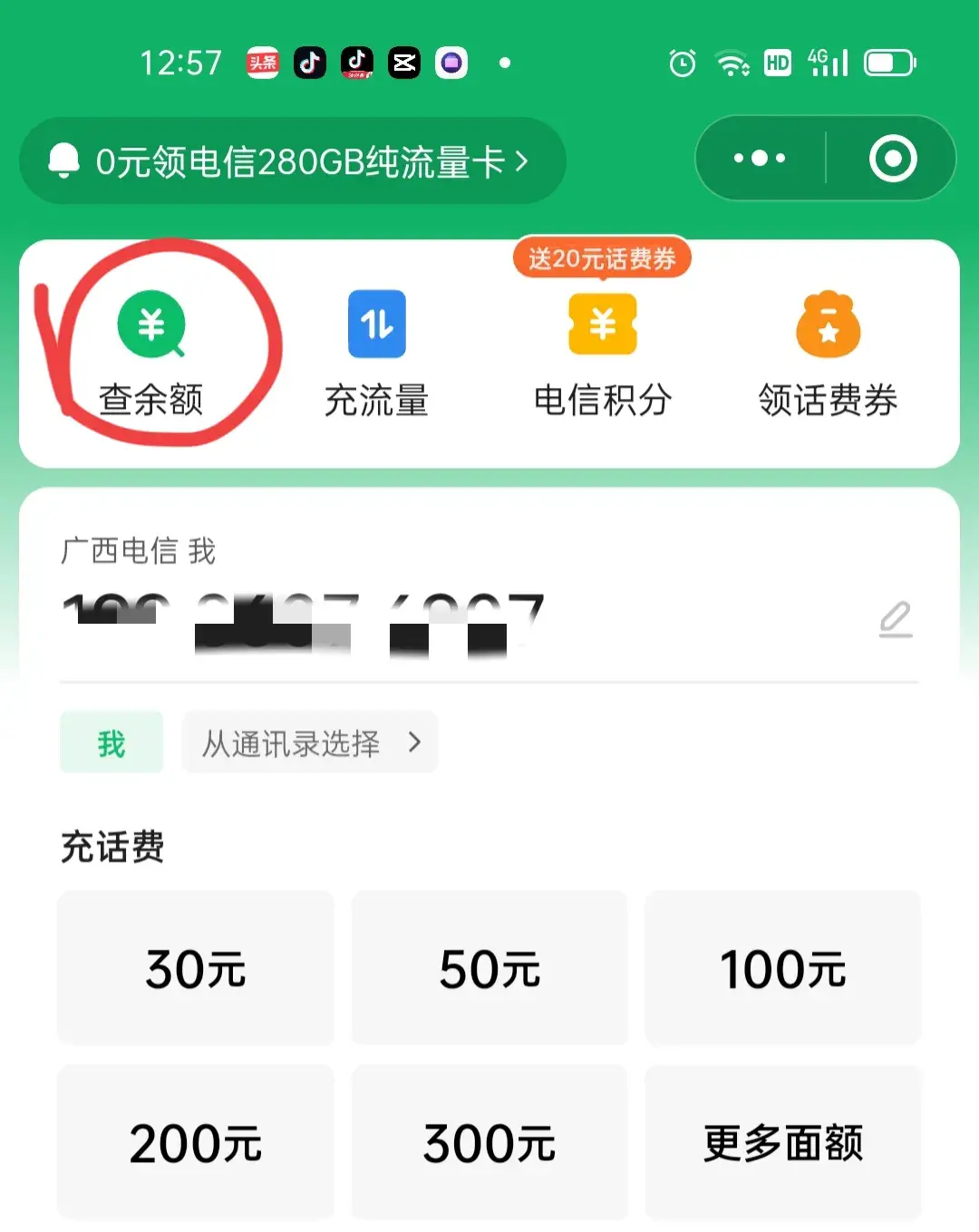Choose the 100元 recharge amount
This screenshot has height=1232, width=979.
782,968
